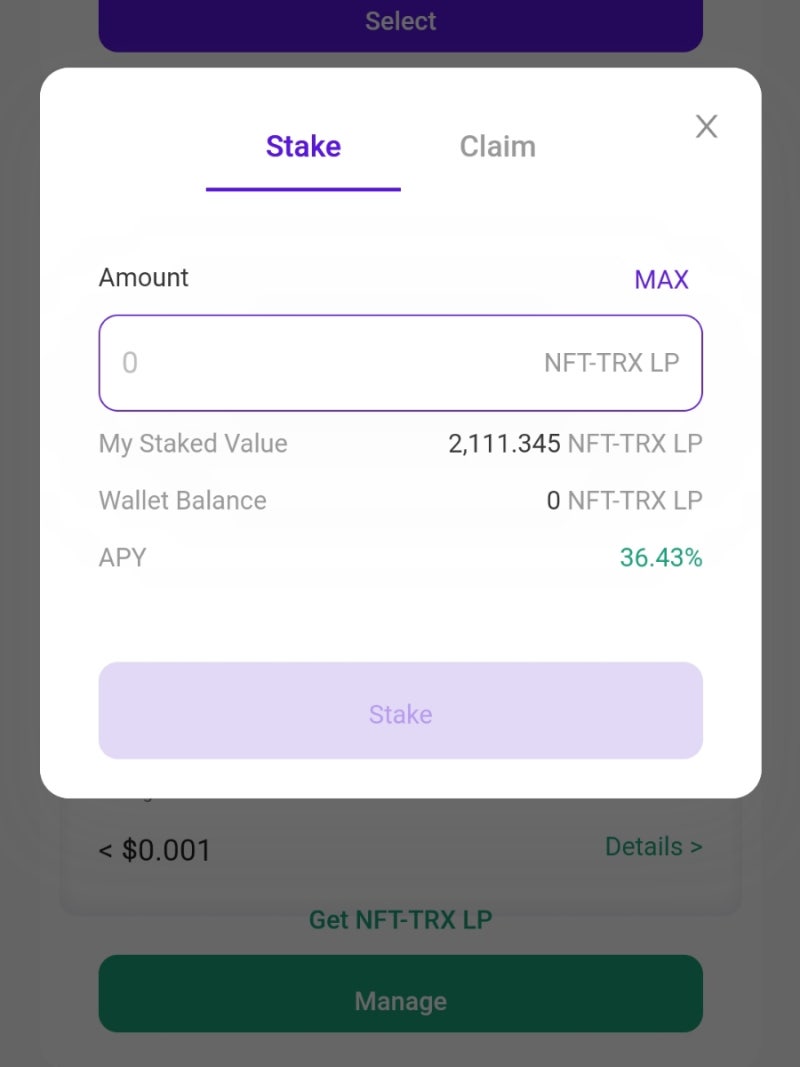Close the staking dialog with the X
Image resolution: width=800 pixels, height=1067 pixels.
(707, 126)
